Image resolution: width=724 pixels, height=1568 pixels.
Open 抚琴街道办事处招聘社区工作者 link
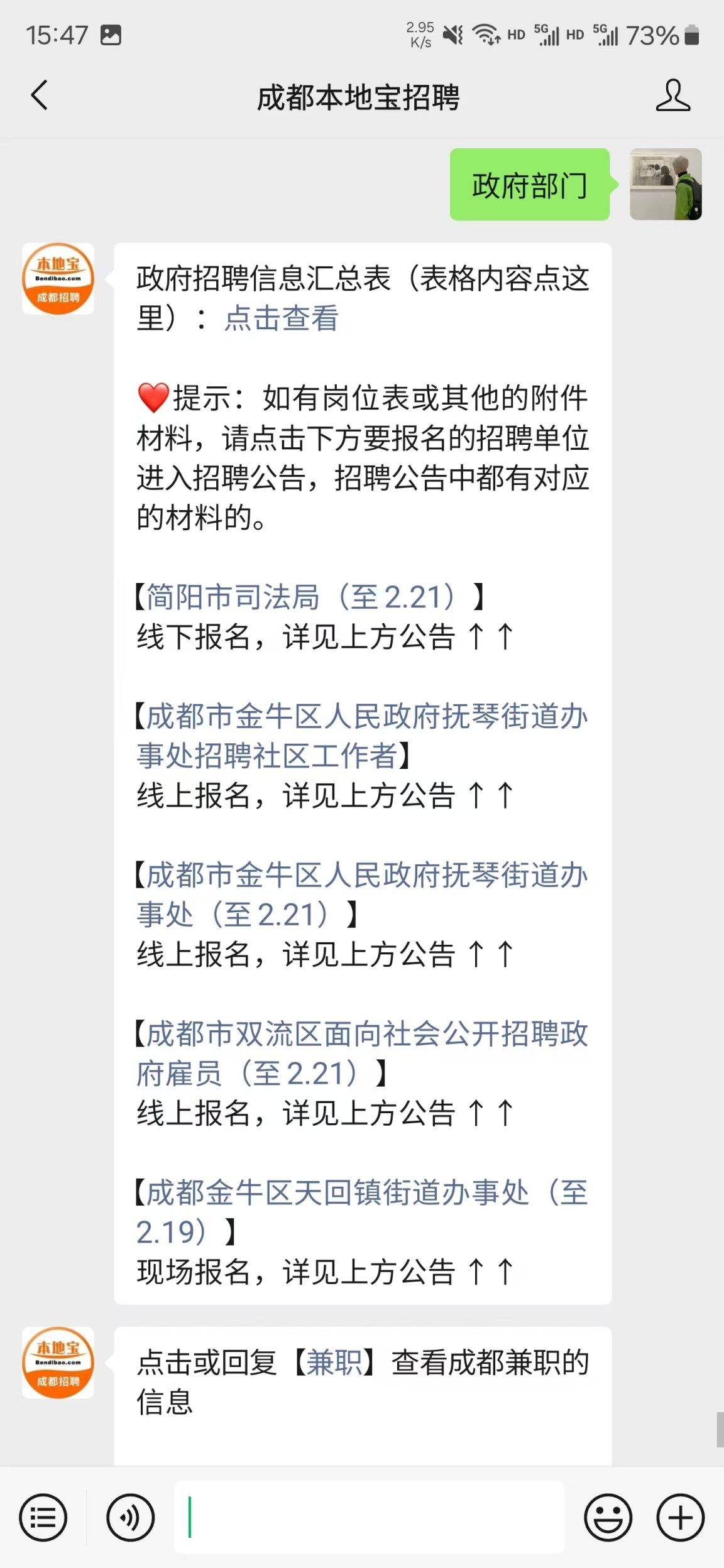361,736
